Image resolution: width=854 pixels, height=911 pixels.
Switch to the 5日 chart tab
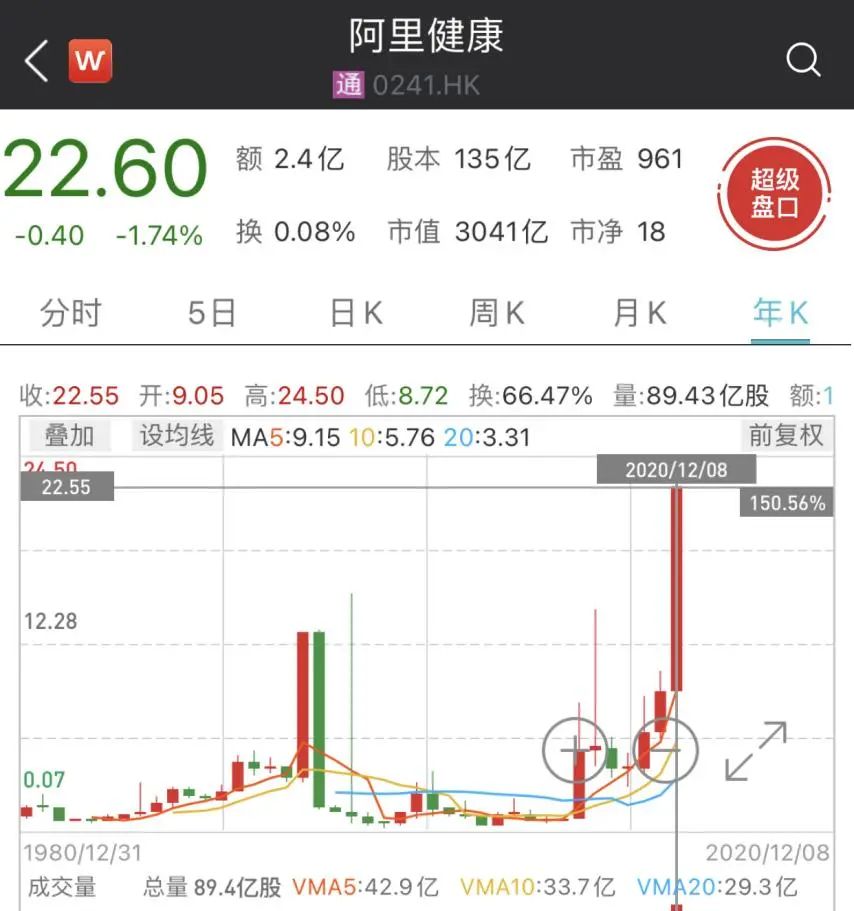[212, 314]
